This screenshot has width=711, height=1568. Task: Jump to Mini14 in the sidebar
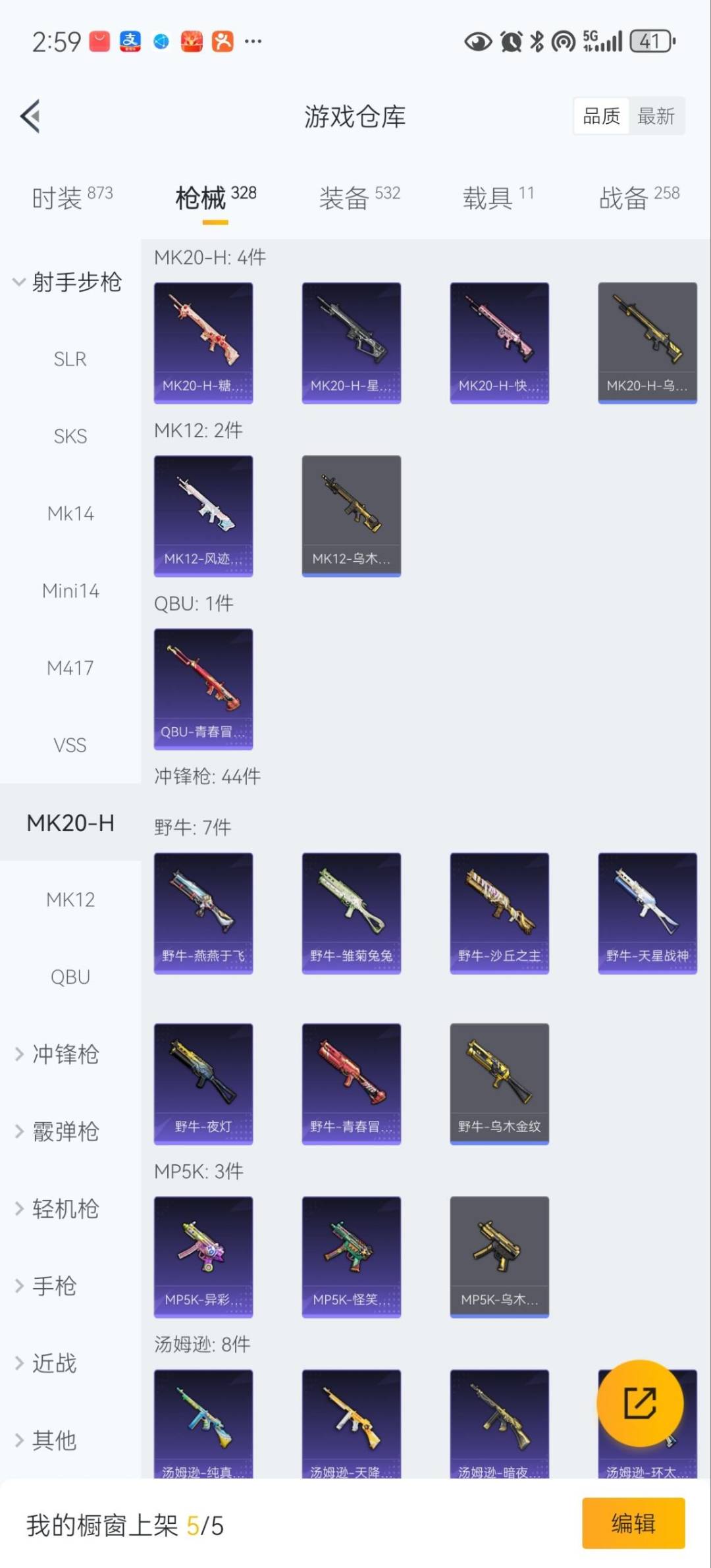tap(70, 591)
